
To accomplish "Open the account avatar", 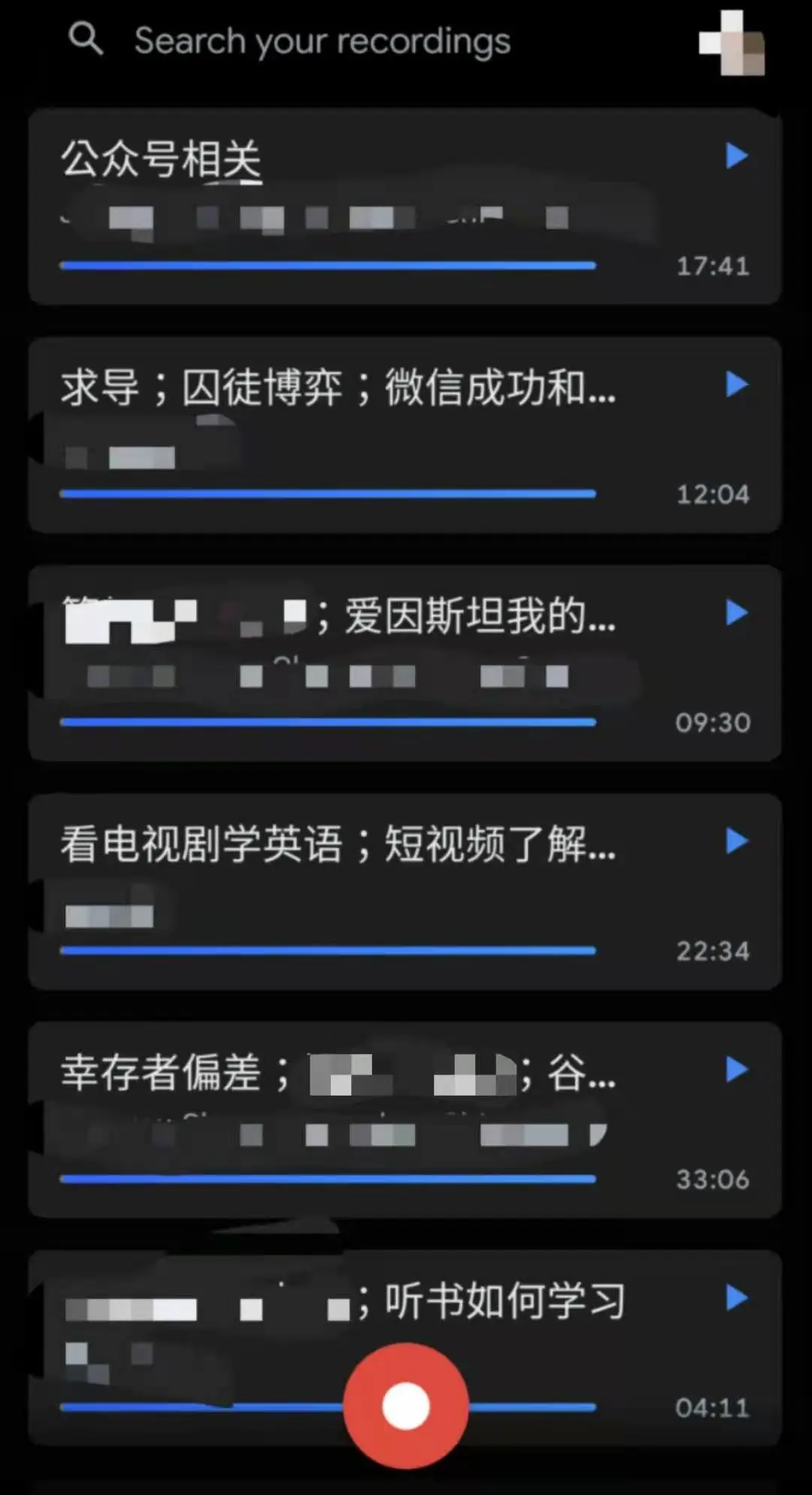I will coord(732,43).
